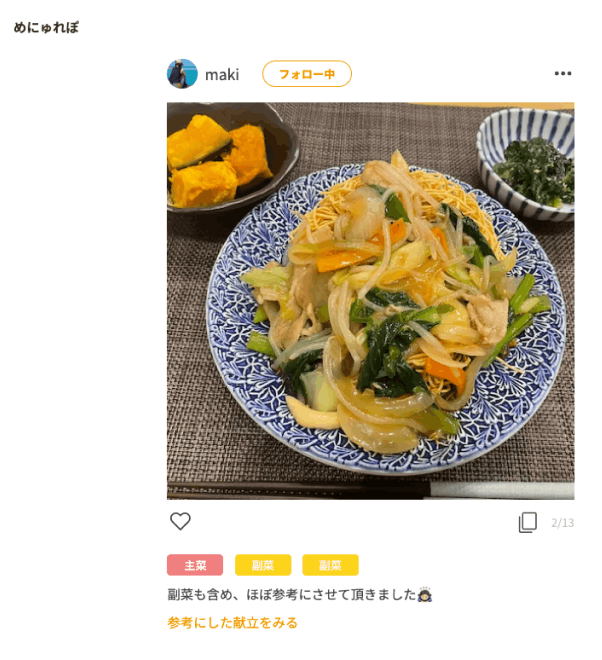The height and width of the screenshot is (660, 602).
Task: Open 参考にした献立をみる link
Action: tap(232, 622)
